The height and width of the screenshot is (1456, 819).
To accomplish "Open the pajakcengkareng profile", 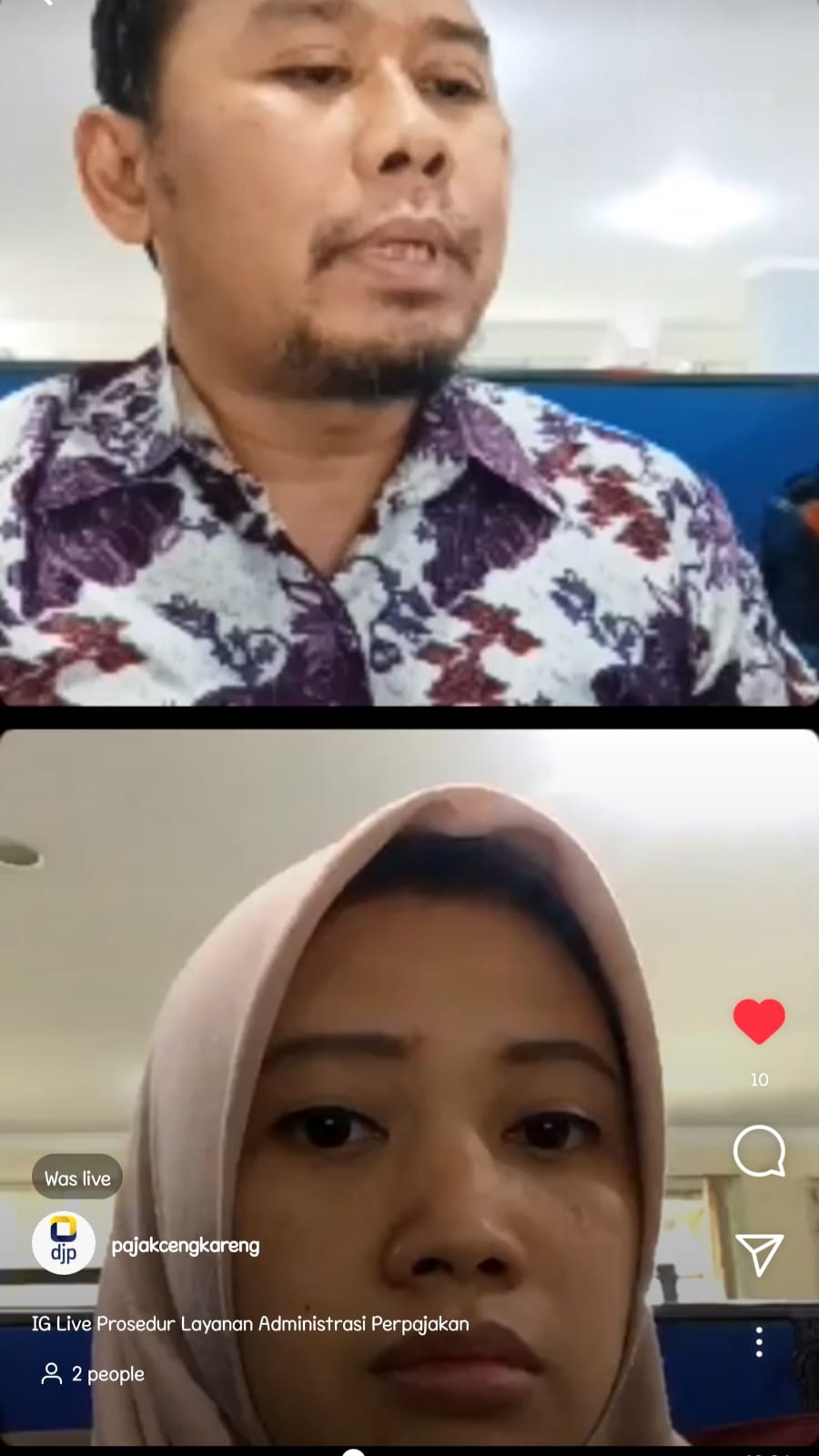I will (x=186, y=1245).
